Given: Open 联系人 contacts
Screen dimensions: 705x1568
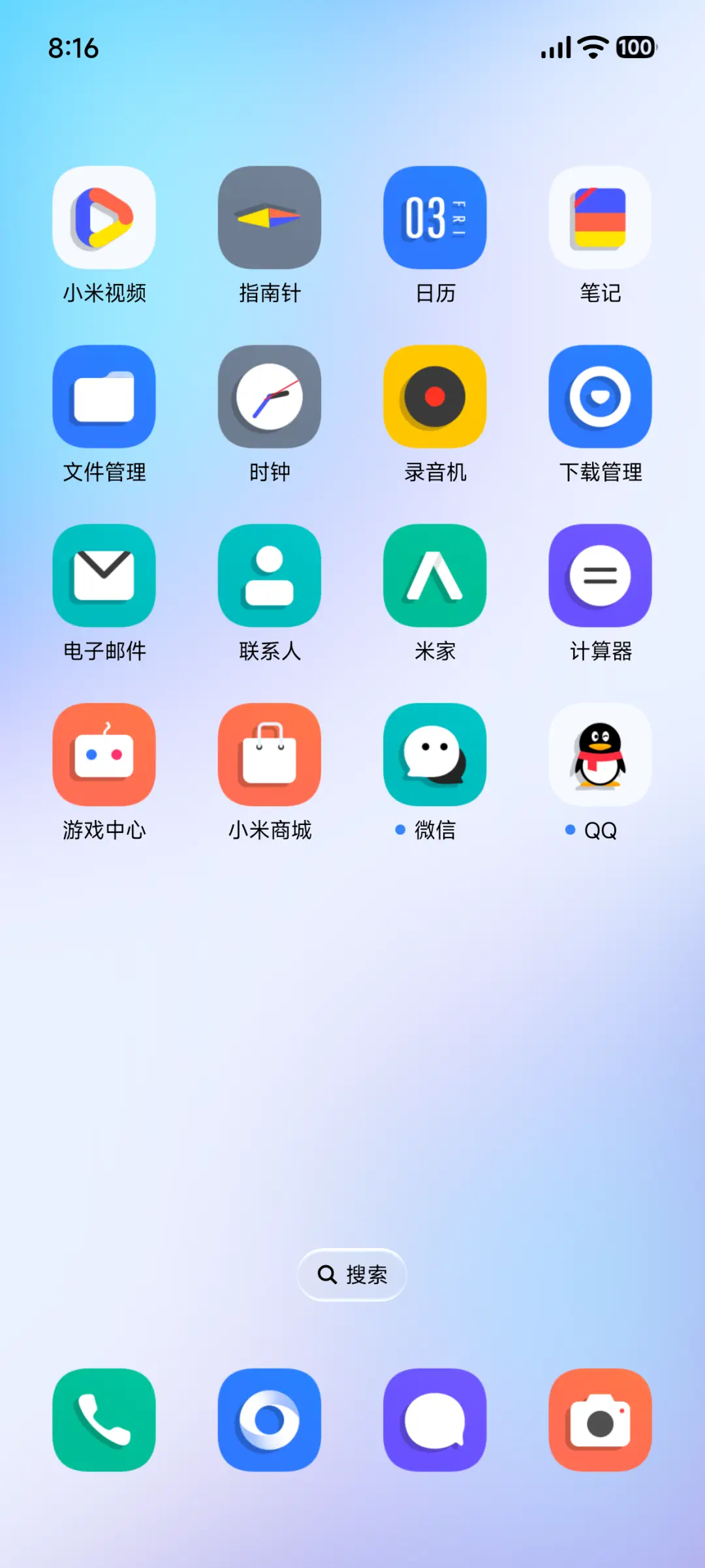Looking at the screenshot, I should (270, 574).
